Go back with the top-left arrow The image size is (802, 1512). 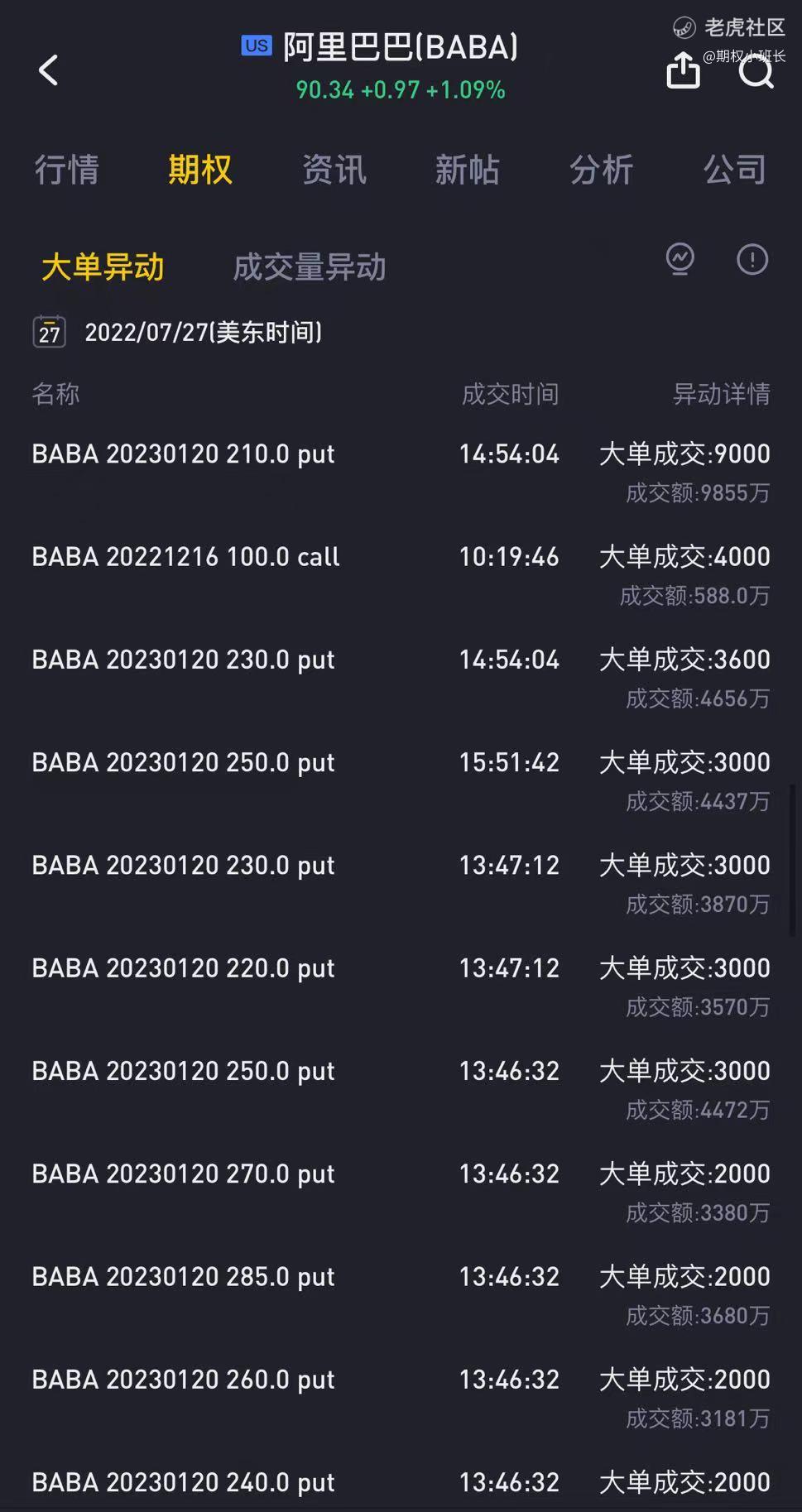tap(49, 70)
